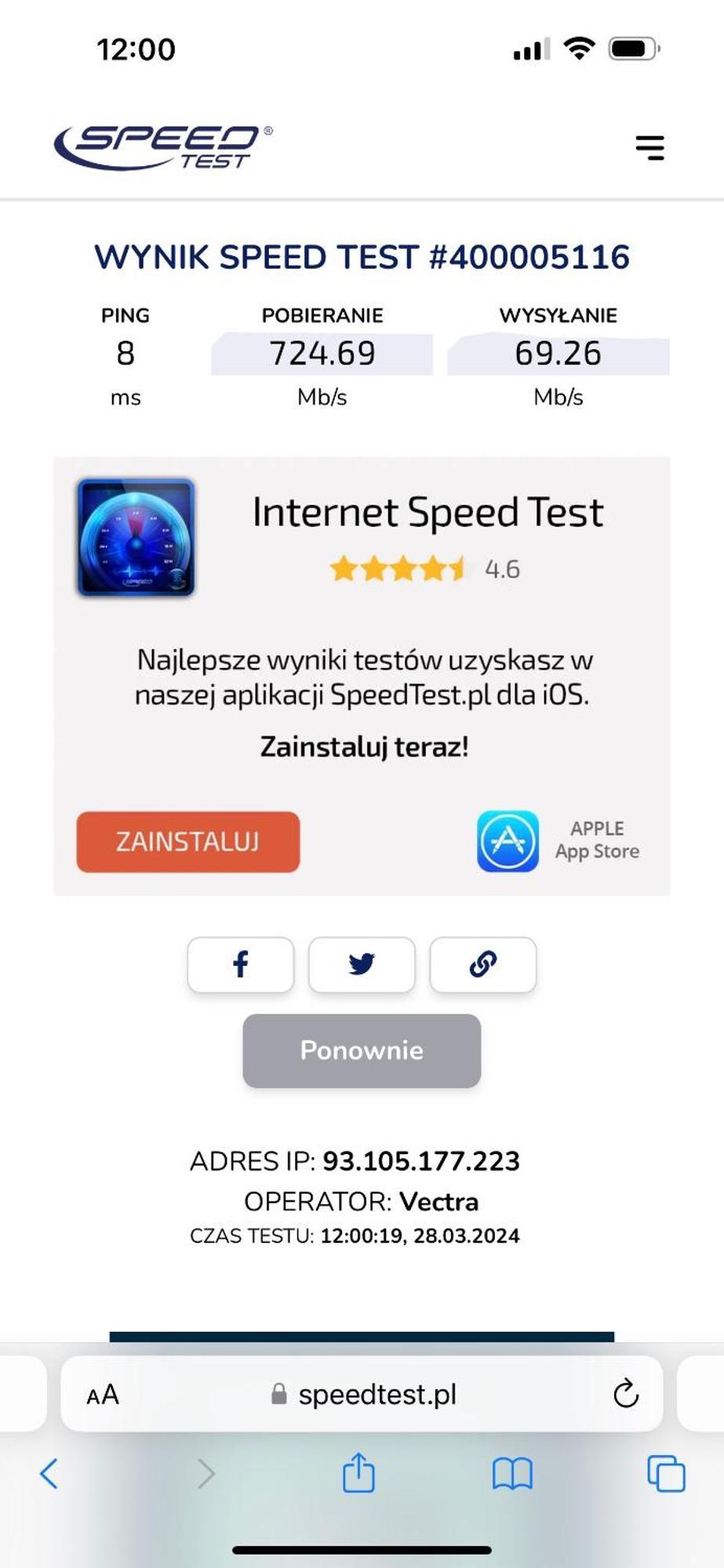The image size is (724, 1568).
Task: Copy the result link
Action: click(483, 964)
